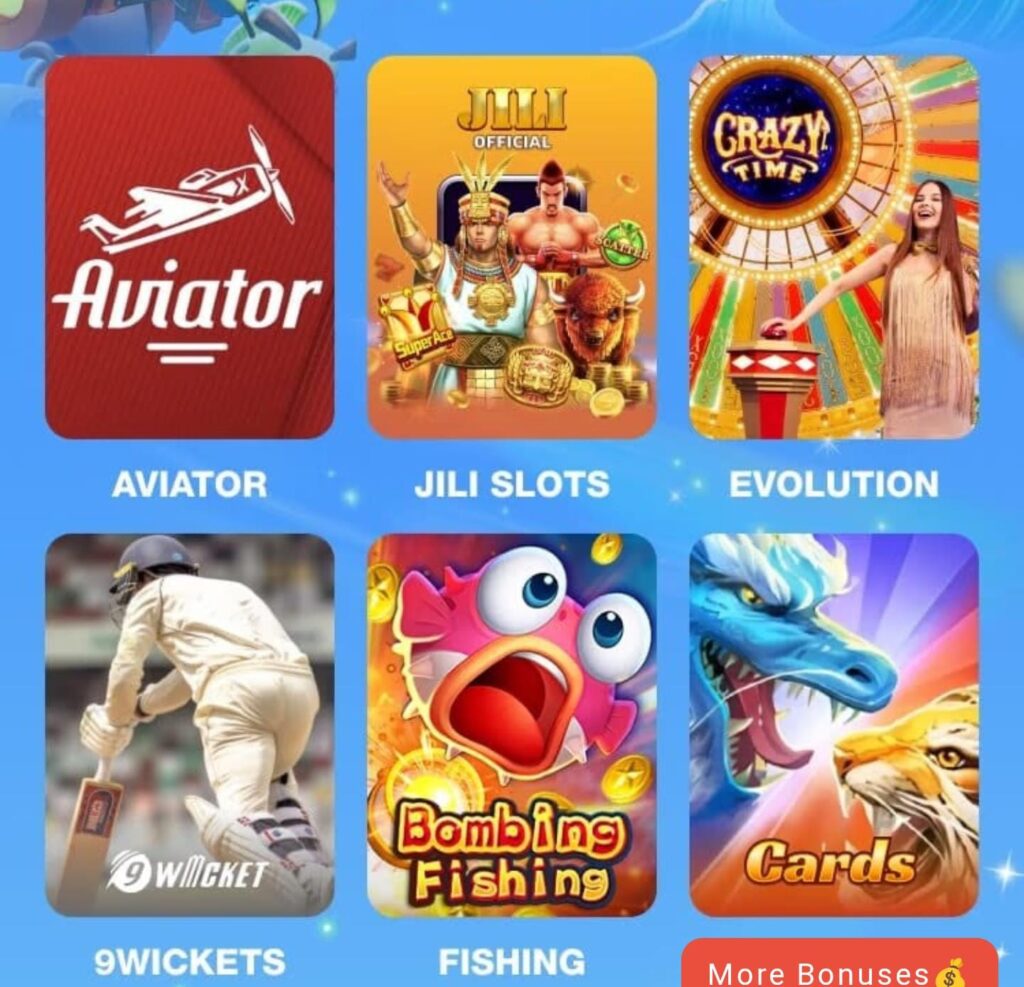Screen dimensions: 1024x987
Task: Select the Bombing Fishing game tile
Action: pos(511,724)
